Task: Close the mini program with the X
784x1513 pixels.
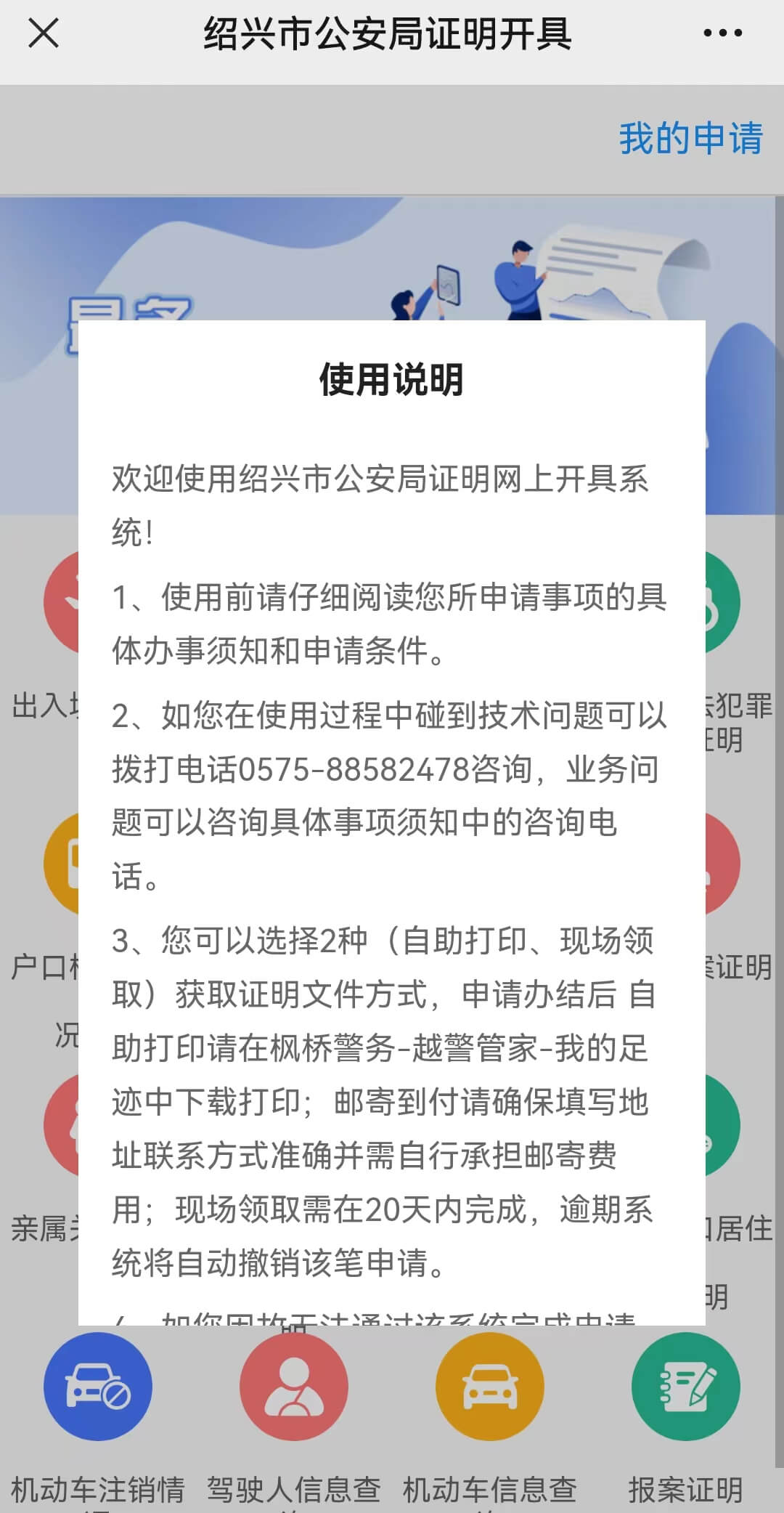Action: (x=43, y=33)
